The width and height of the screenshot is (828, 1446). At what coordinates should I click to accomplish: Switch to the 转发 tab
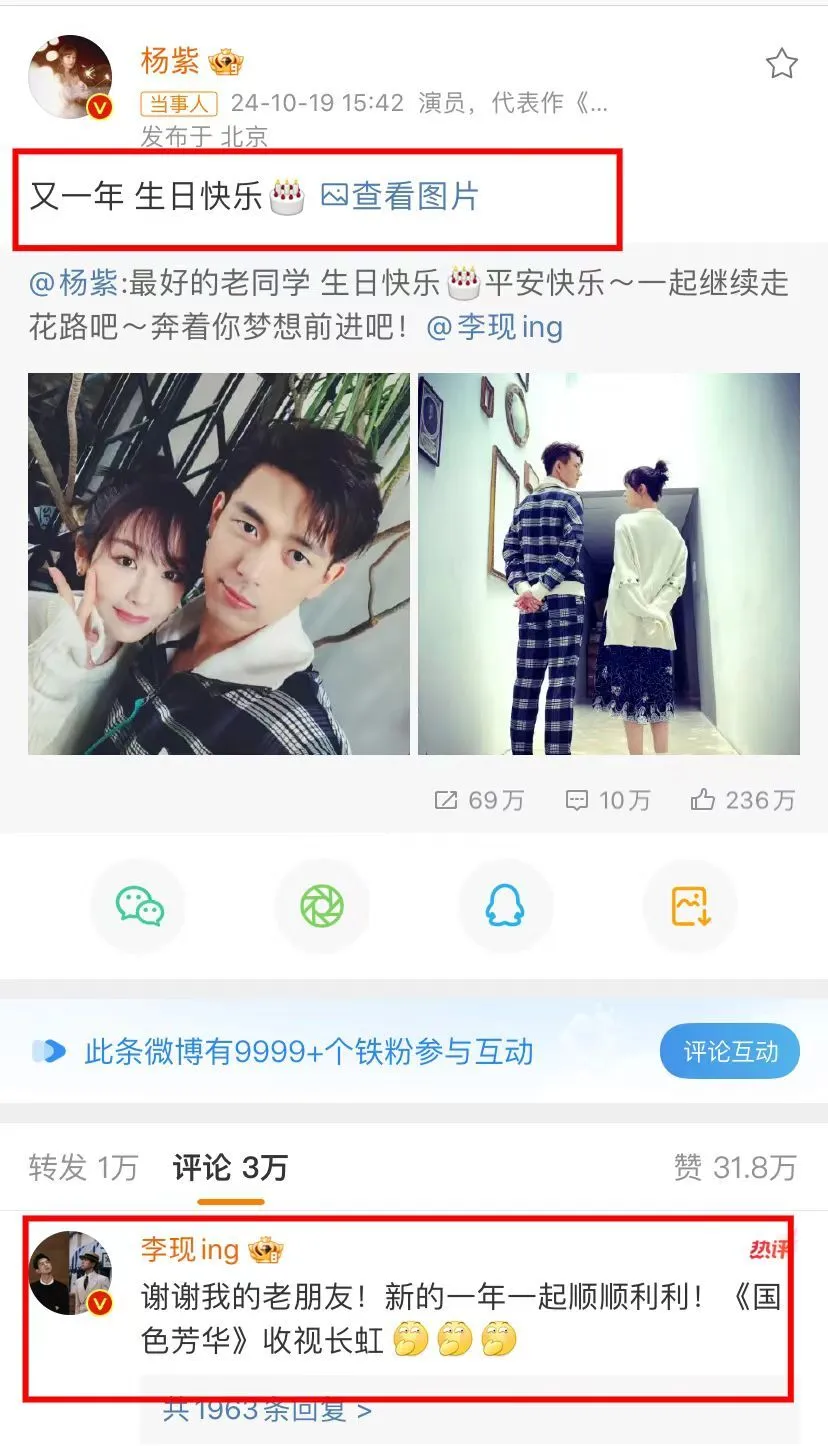tap(83, 1167)
